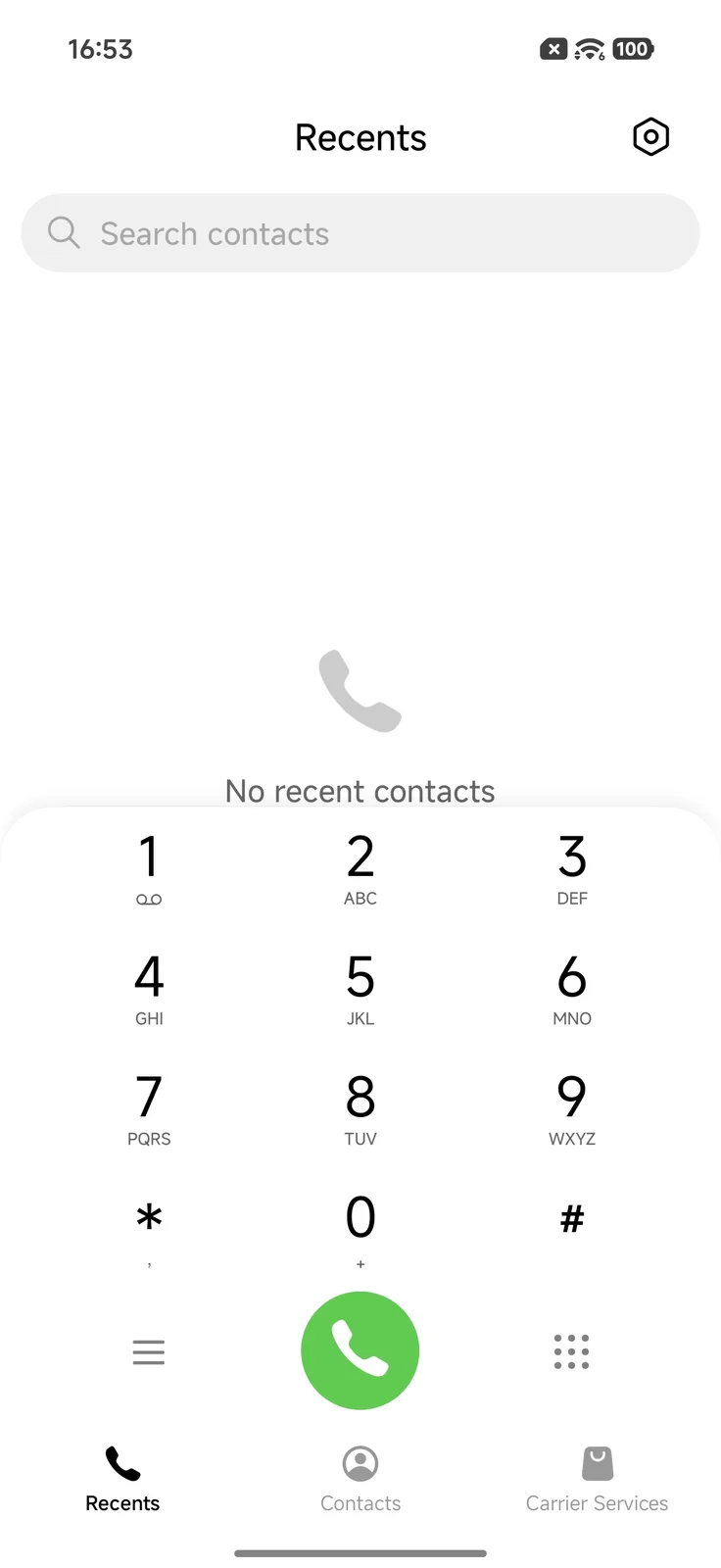Enter digit 9 on the dialpad
Screen dimensions: 721x1568
(572, 1108)
